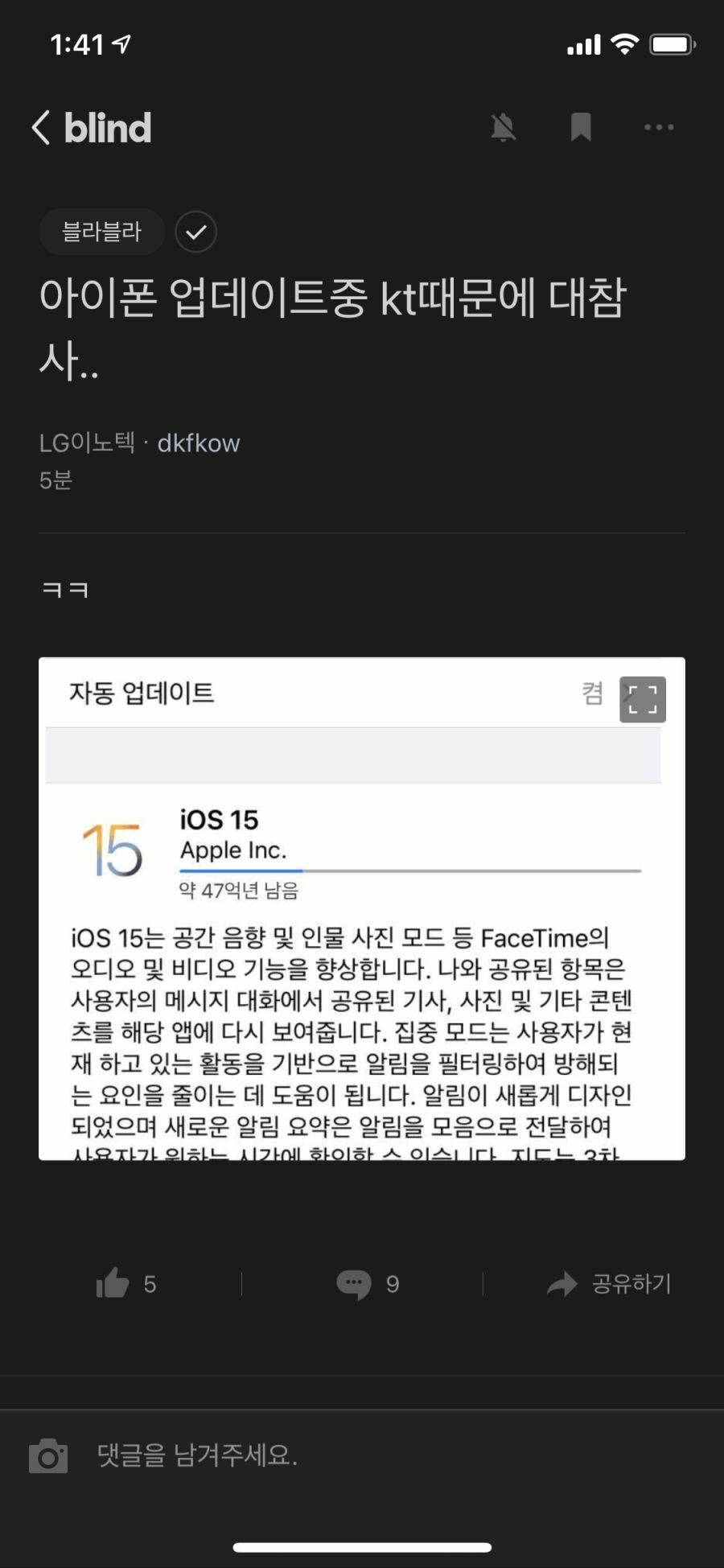This screenshot has height=1568, width=724.
Task: Toggle post notifications with the muted bell
Action: coord(504,127)
